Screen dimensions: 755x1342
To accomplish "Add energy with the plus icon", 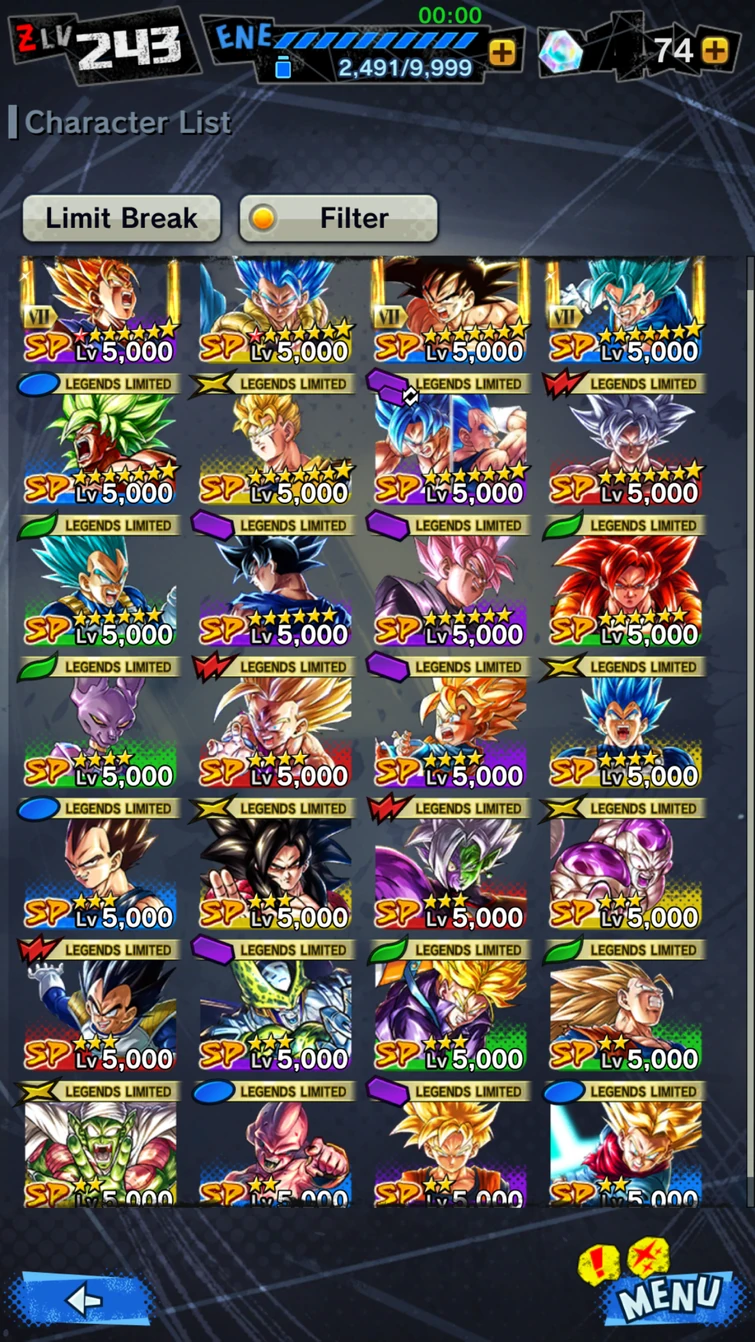I will click(502, 51).
